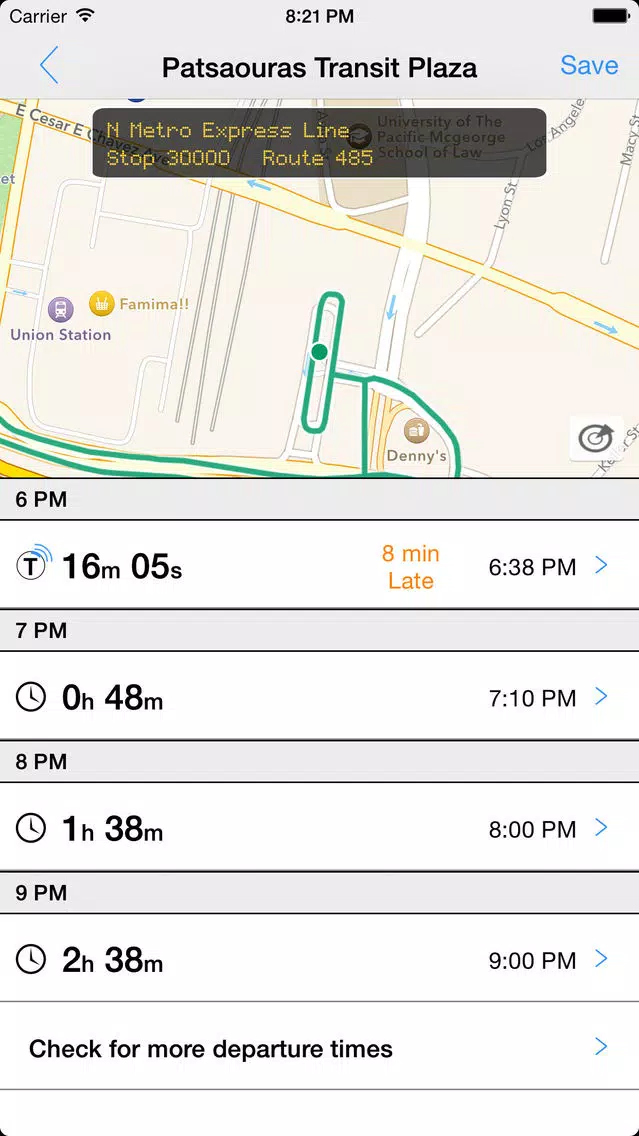Open the 7:10 PM departure row
This screenshot has height=1136, width=639.
320,696
